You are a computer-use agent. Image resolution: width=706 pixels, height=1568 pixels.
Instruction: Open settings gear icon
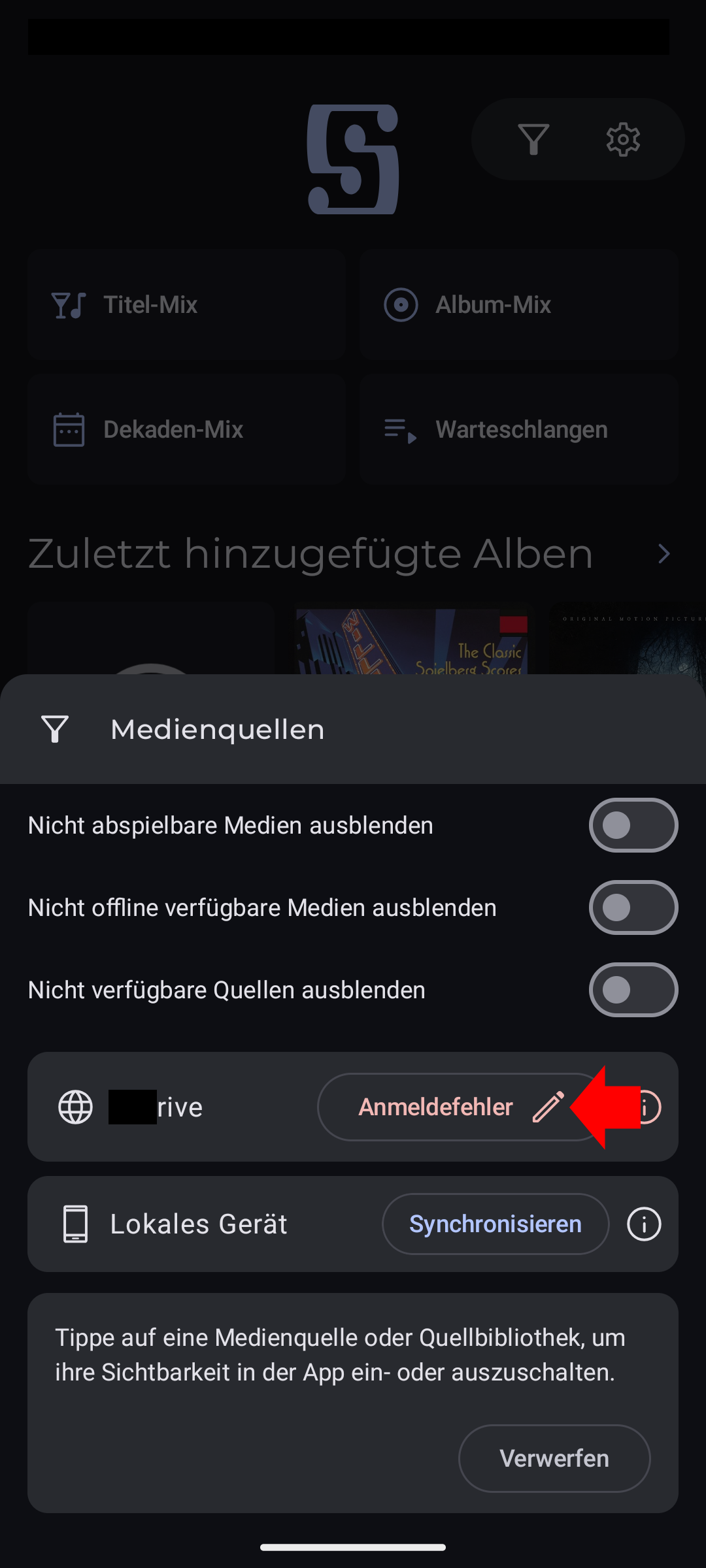tap(622, 139)
